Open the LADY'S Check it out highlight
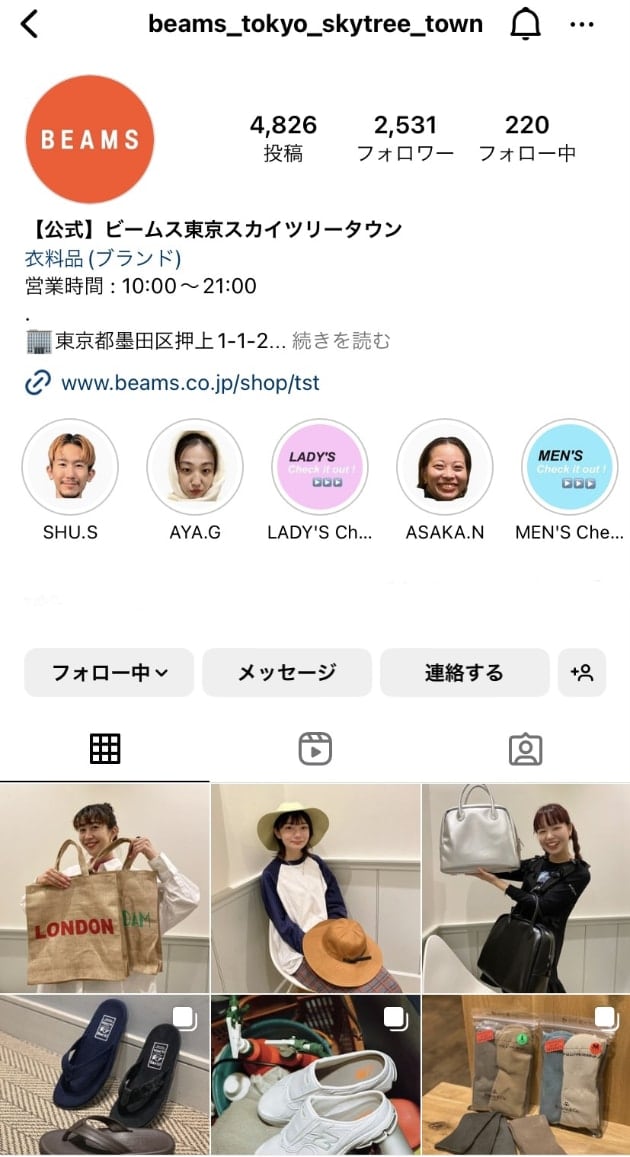630x1157 pixels. click(320, 467)
